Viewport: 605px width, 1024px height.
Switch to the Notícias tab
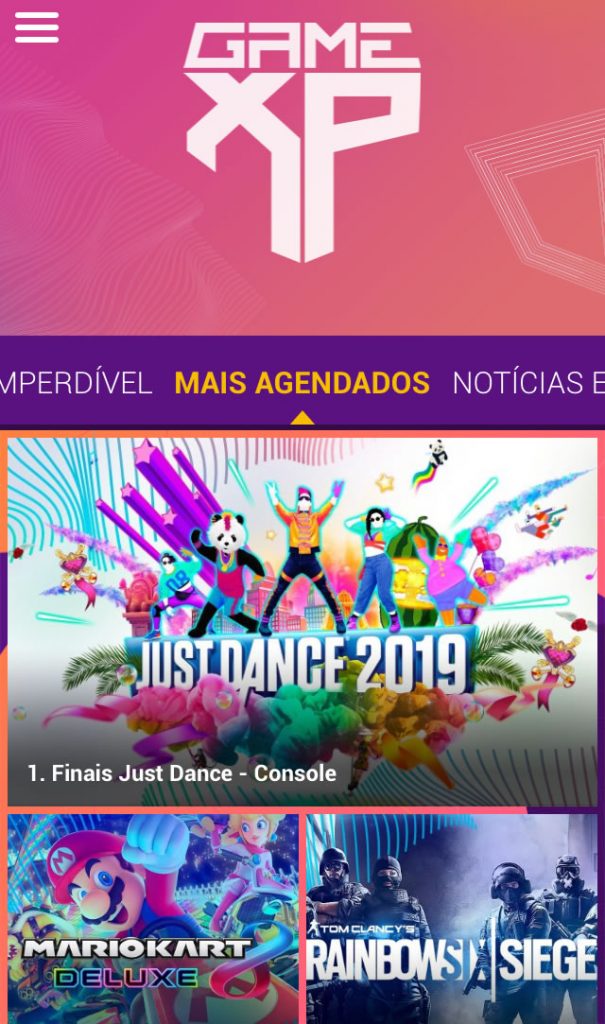click(529, 383)
